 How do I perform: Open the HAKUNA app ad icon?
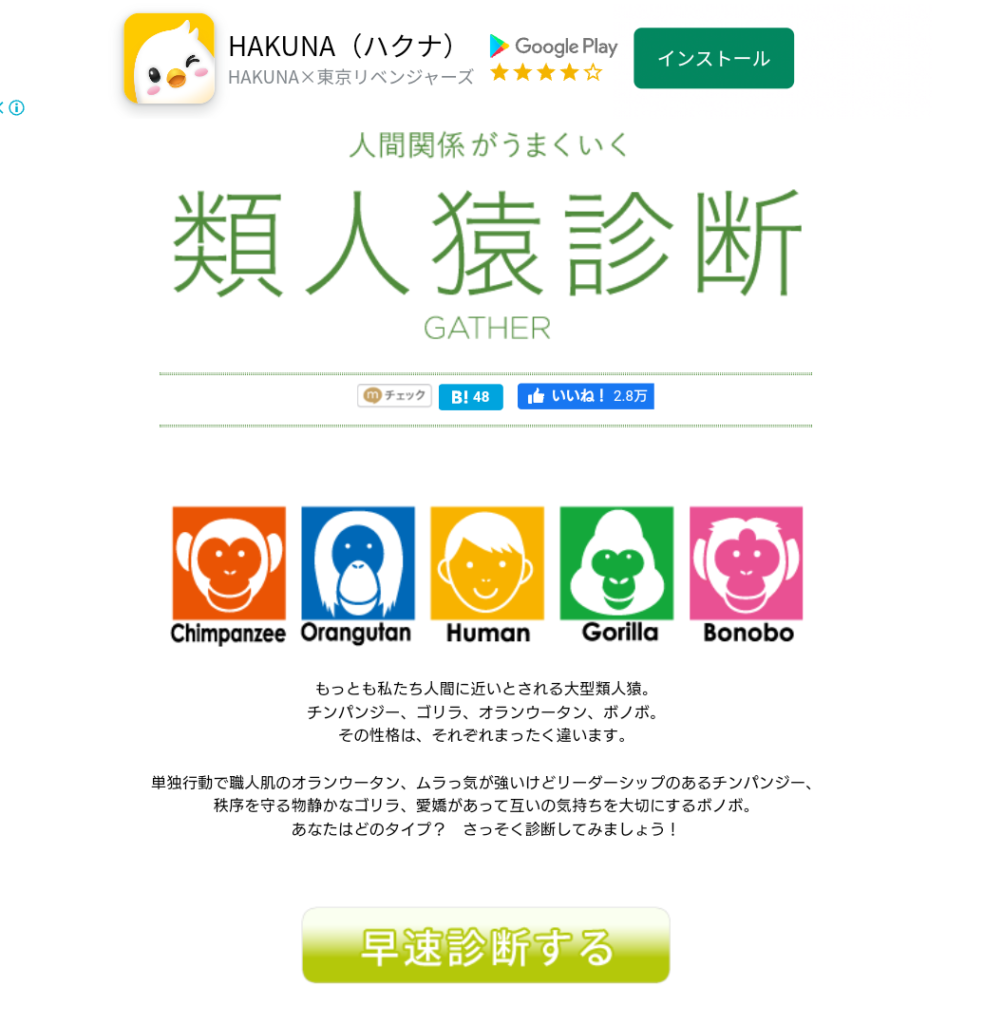coord(169,59)
